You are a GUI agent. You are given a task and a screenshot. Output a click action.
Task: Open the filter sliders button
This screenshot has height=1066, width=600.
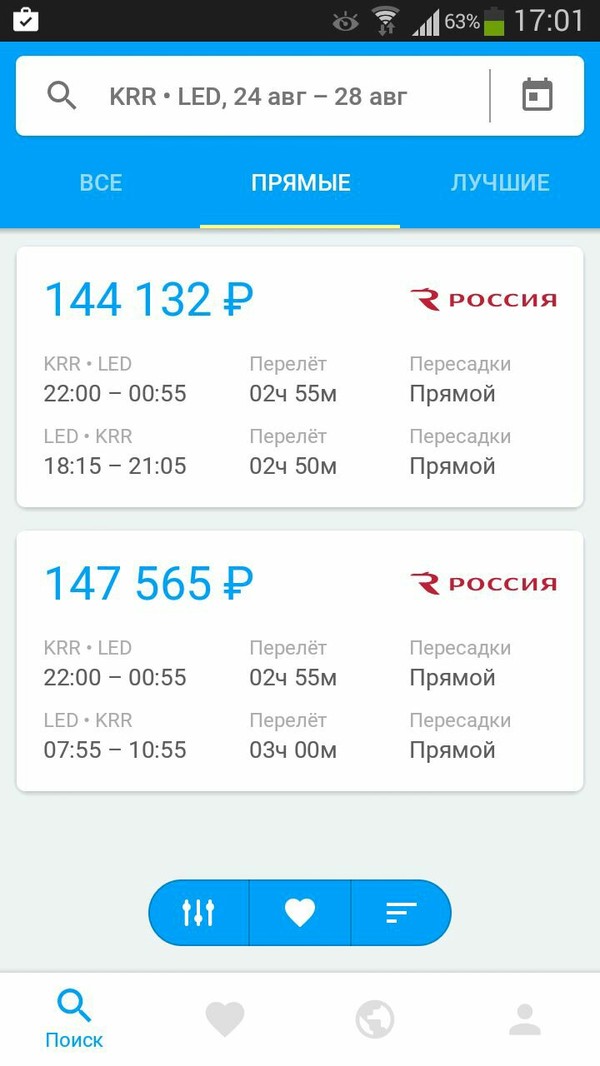click(x=199, y=912)
